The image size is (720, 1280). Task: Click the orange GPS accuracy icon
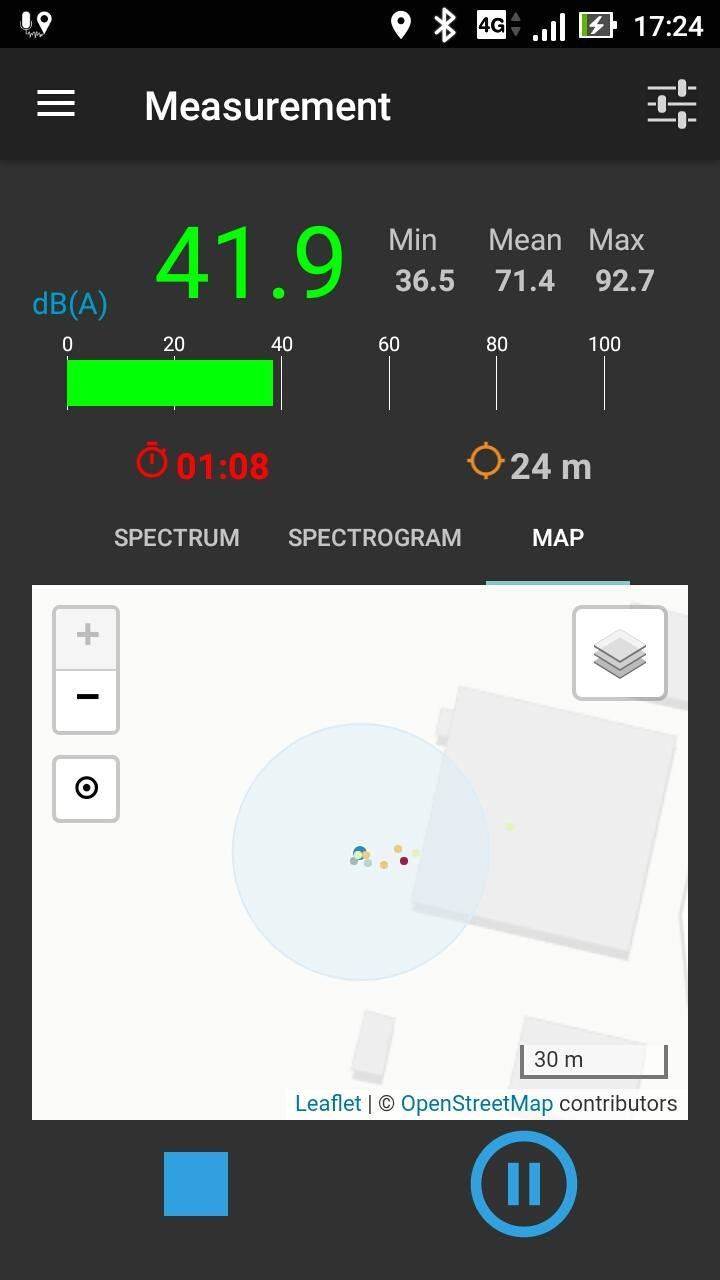click(484, 462)
